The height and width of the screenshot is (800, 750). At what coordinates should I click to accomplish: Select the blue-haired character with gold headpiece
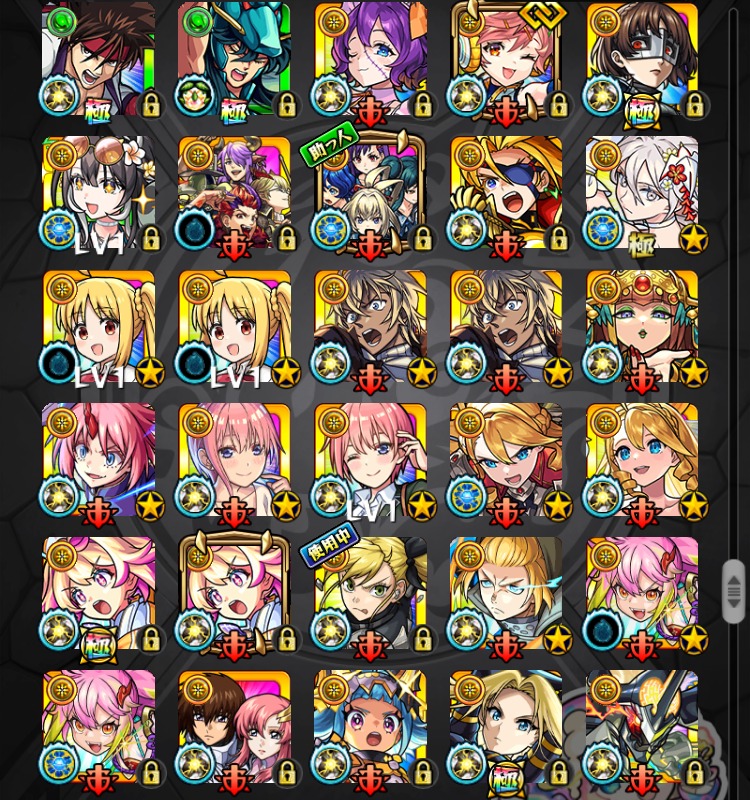point(370,727)
